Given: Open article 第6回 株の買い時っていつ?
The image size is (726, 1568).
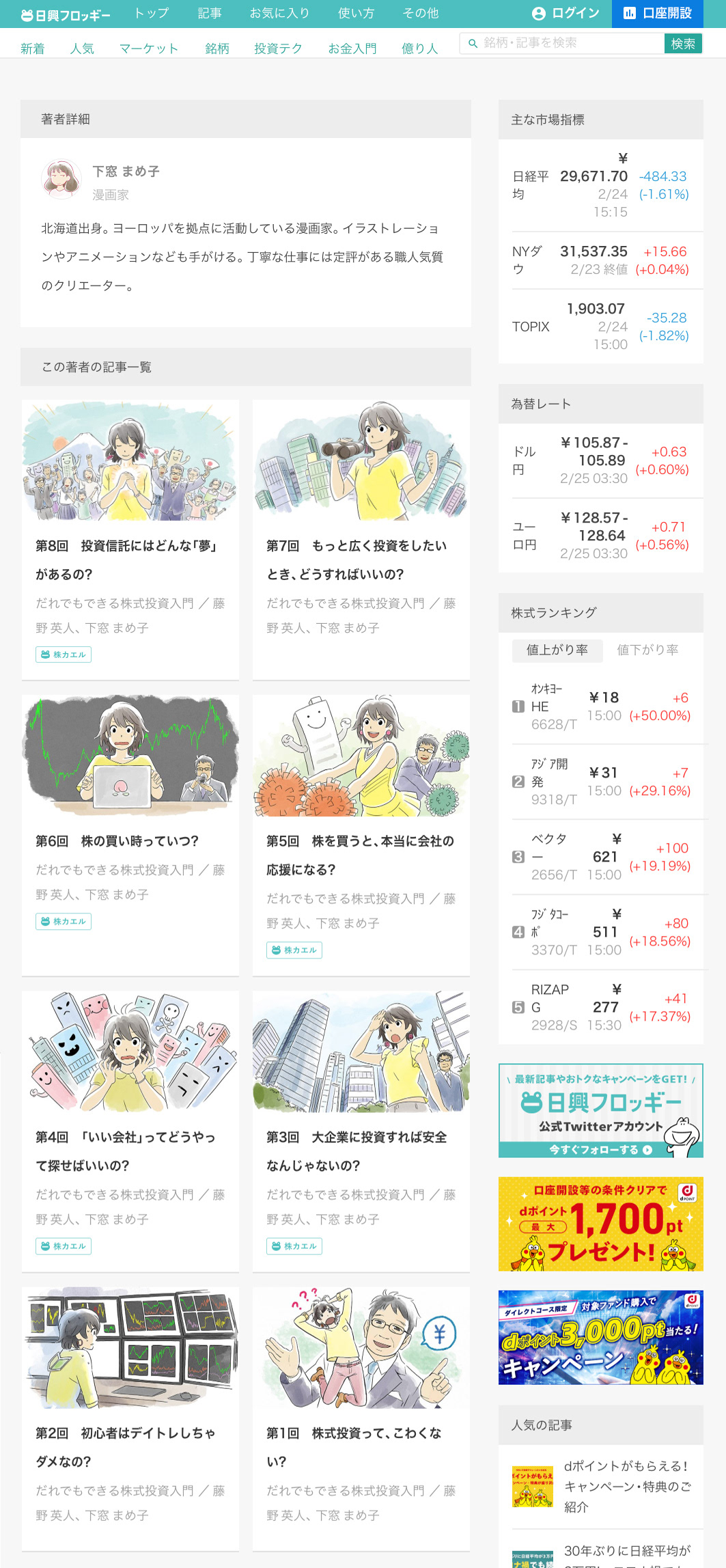Looking at the screenshot, I should [117, 841].
